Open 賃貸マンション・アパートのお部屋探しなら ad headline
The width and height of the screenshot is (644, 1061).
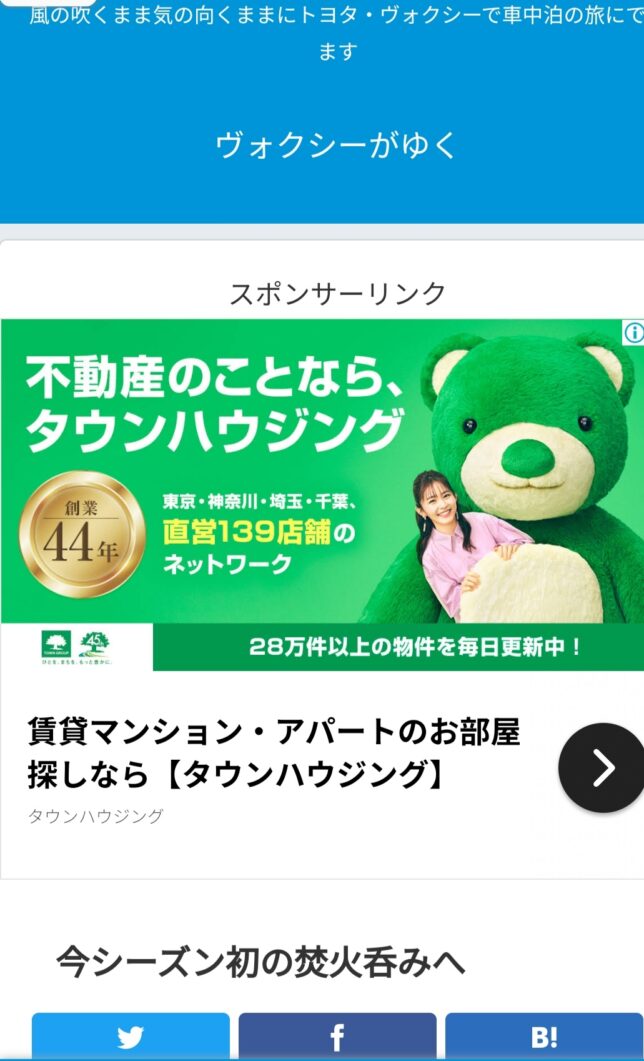[x=274, y=752]
